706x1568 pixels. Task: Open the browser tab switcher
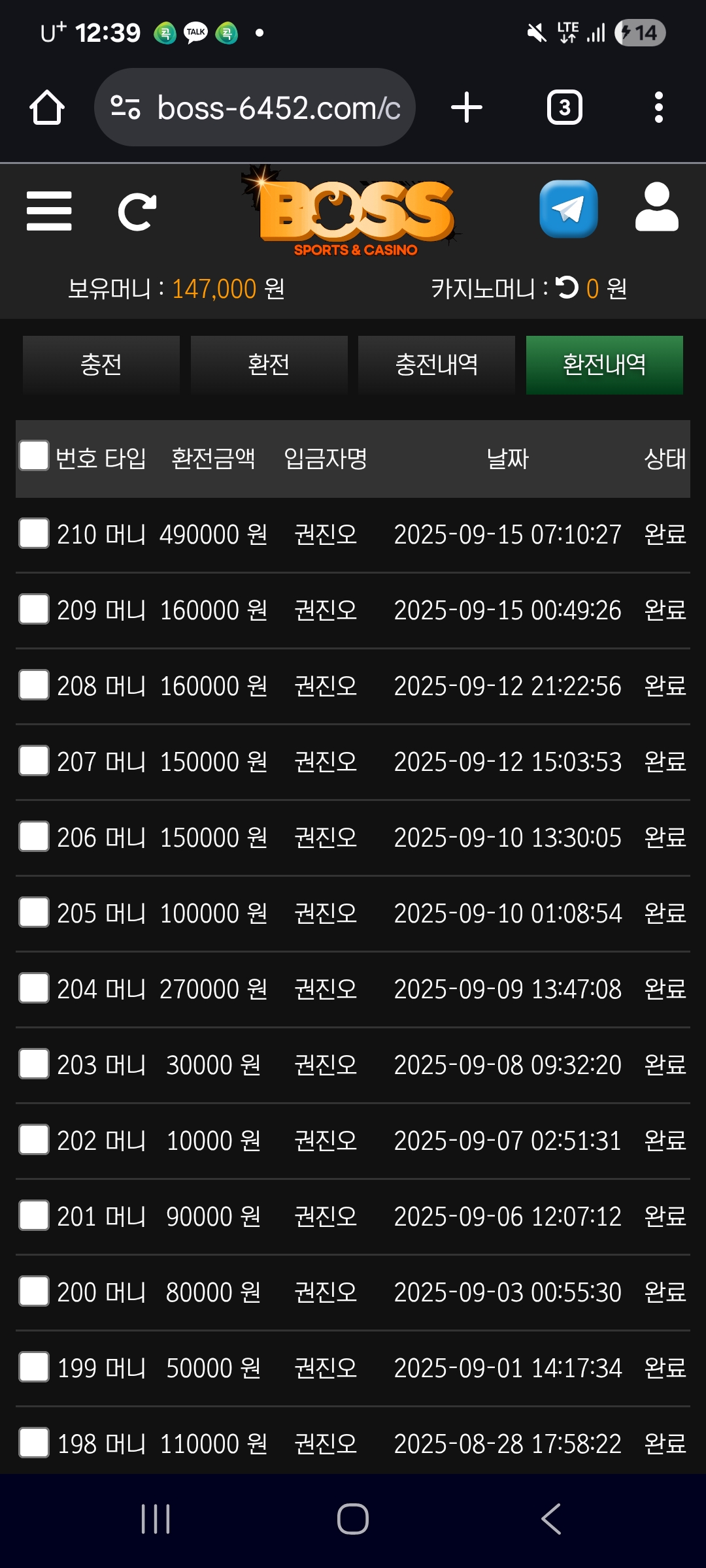point(565,107)
